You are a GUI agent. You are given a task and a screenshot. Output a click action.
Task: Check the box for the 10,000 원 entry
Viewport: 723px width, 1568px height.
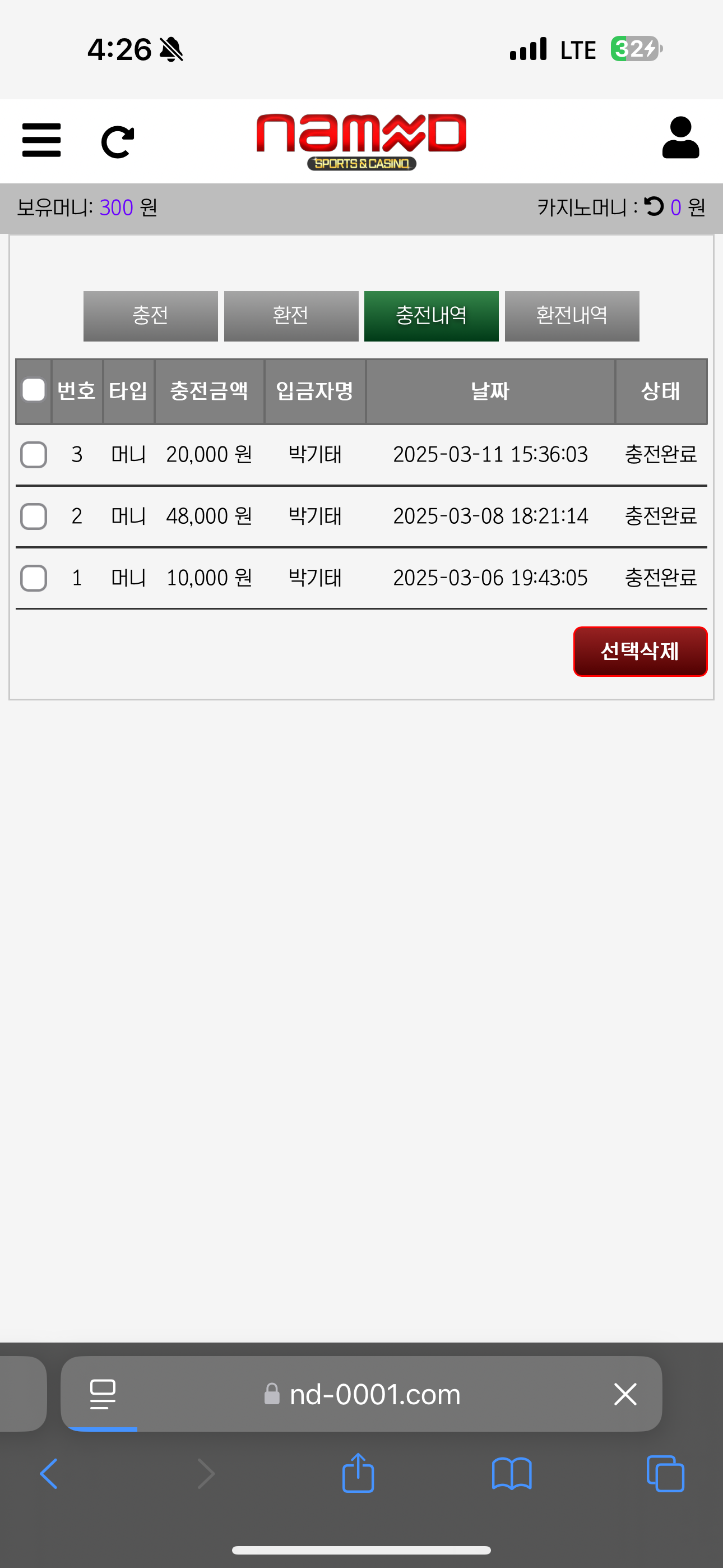coord(34,578)
